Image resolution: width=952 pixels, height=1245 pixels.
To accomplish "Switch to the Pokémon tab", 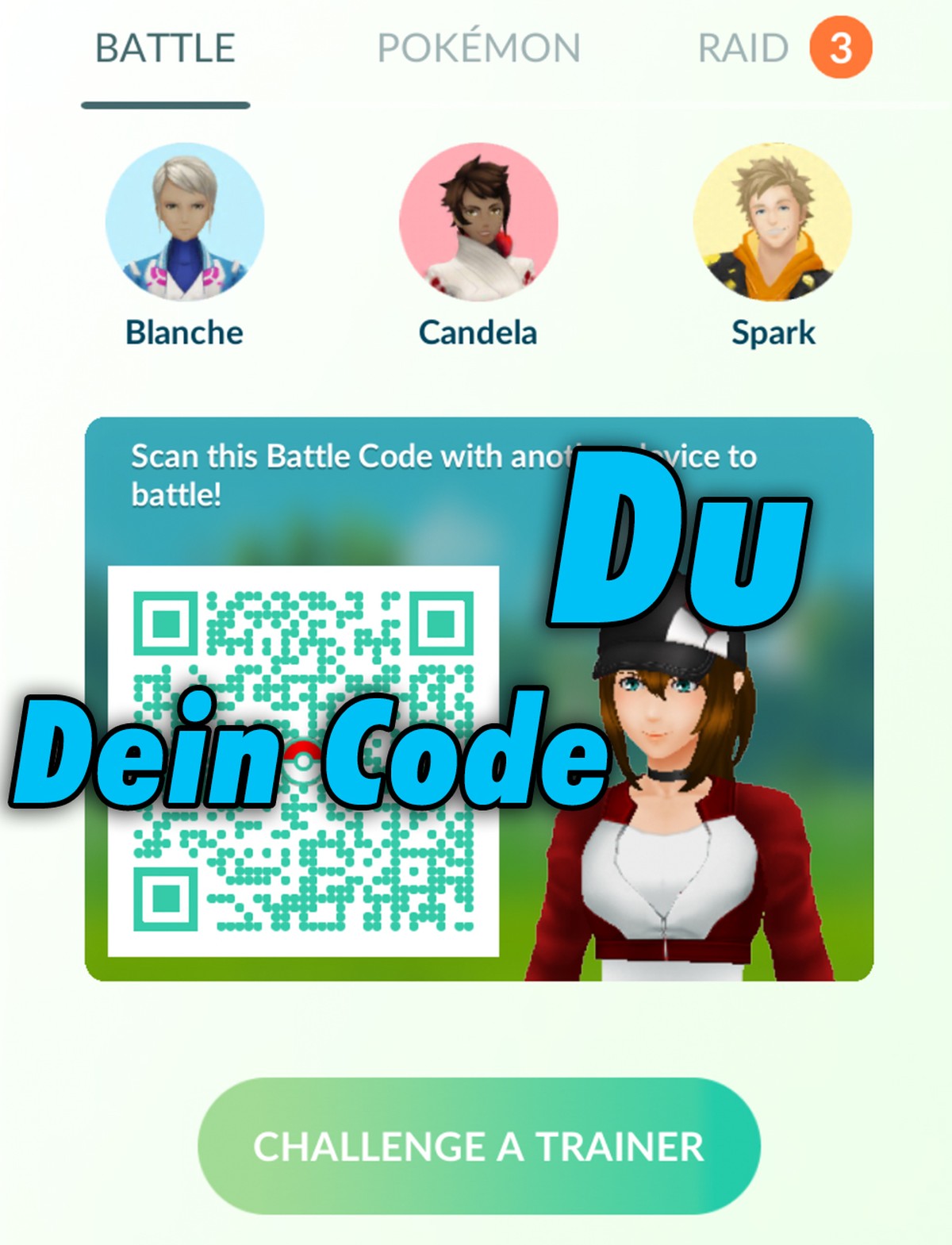I will [x=478, y=48].
